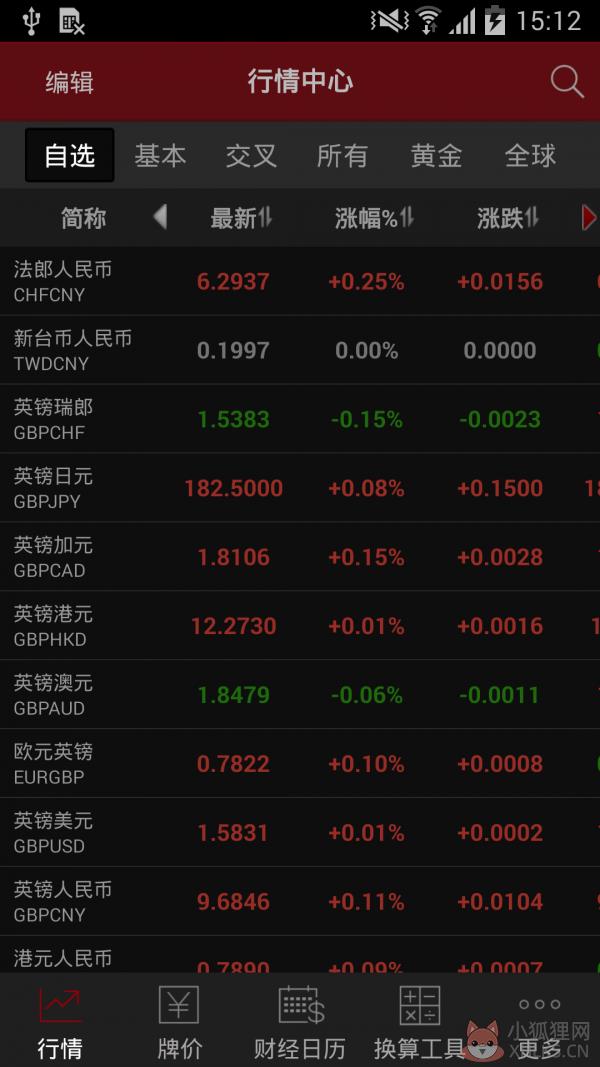The height and width of the screenshot is (1067, 600).
Task: Sort by 最新 column header
Action: pyautogui.click(x=241, y=218)
